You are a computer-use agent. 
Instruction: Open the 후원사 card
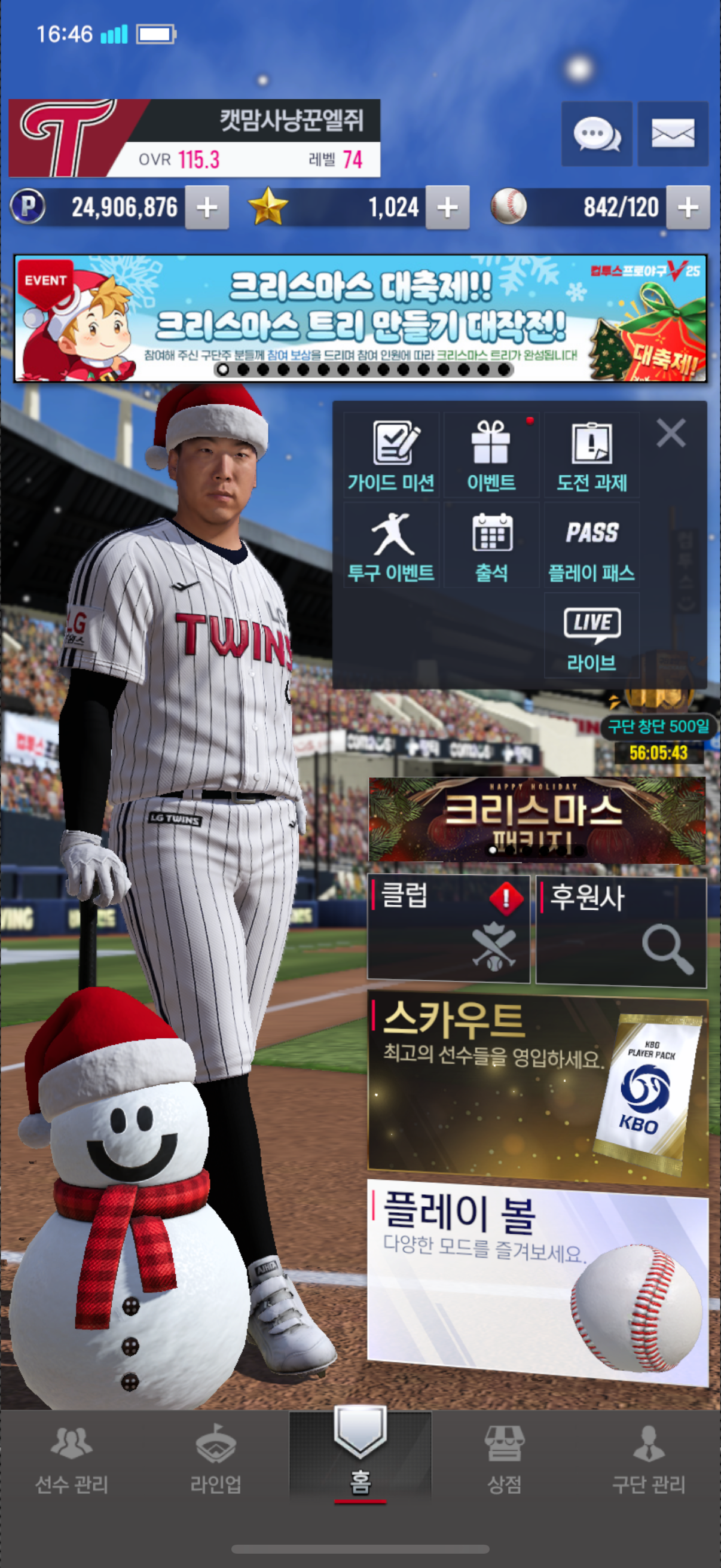621,929
